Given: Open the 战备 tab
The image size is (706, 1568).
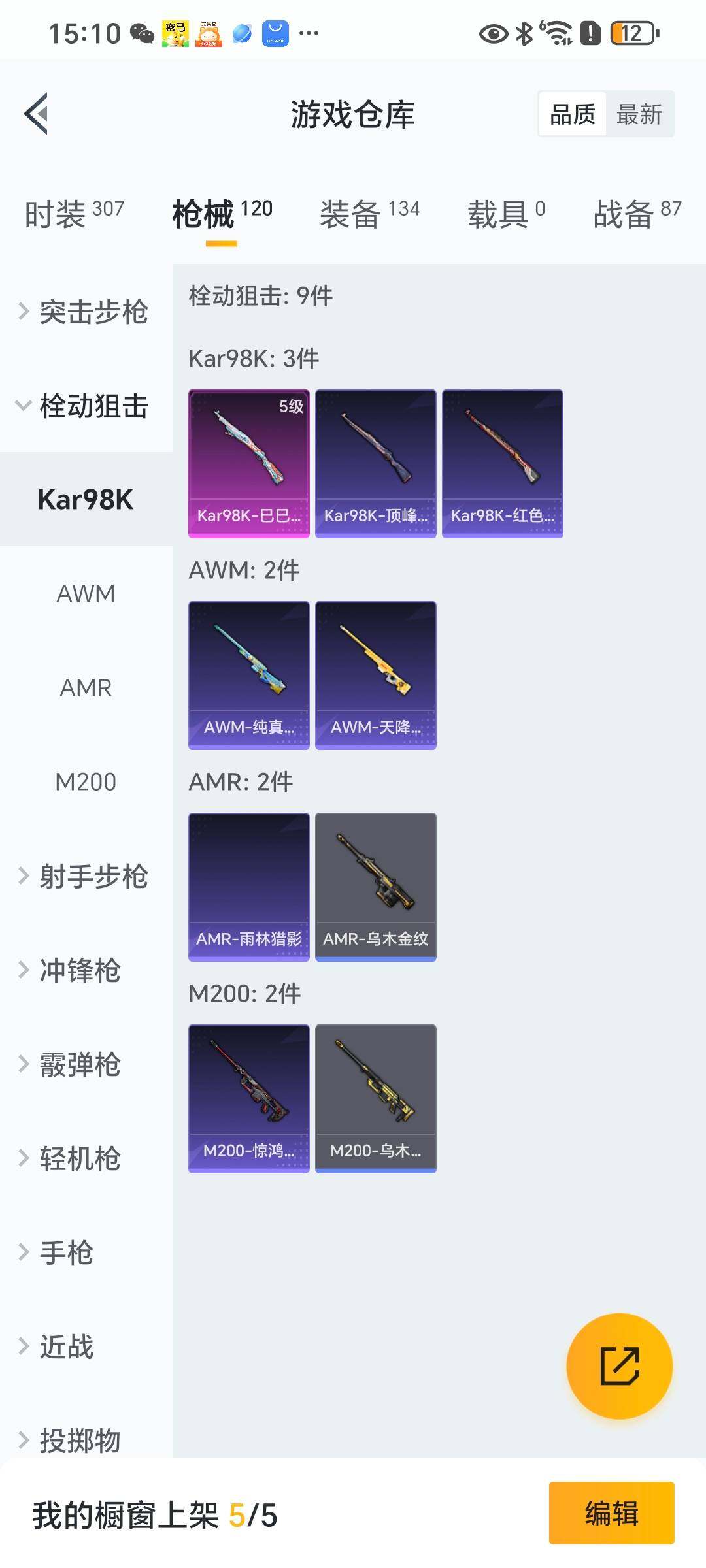Looking at the screenshot, I should [637, 214].
